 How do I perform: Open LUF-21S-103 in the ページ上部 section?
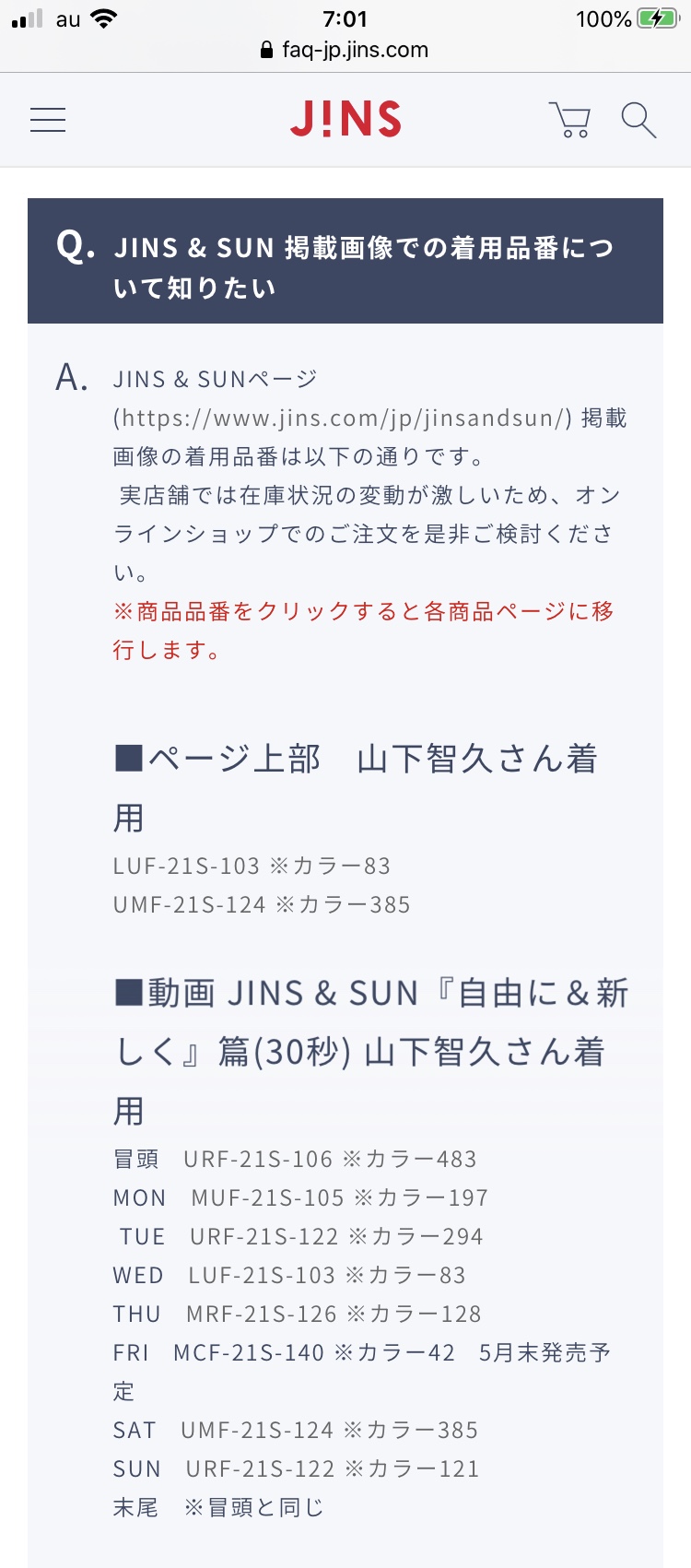tap(187, 867)
